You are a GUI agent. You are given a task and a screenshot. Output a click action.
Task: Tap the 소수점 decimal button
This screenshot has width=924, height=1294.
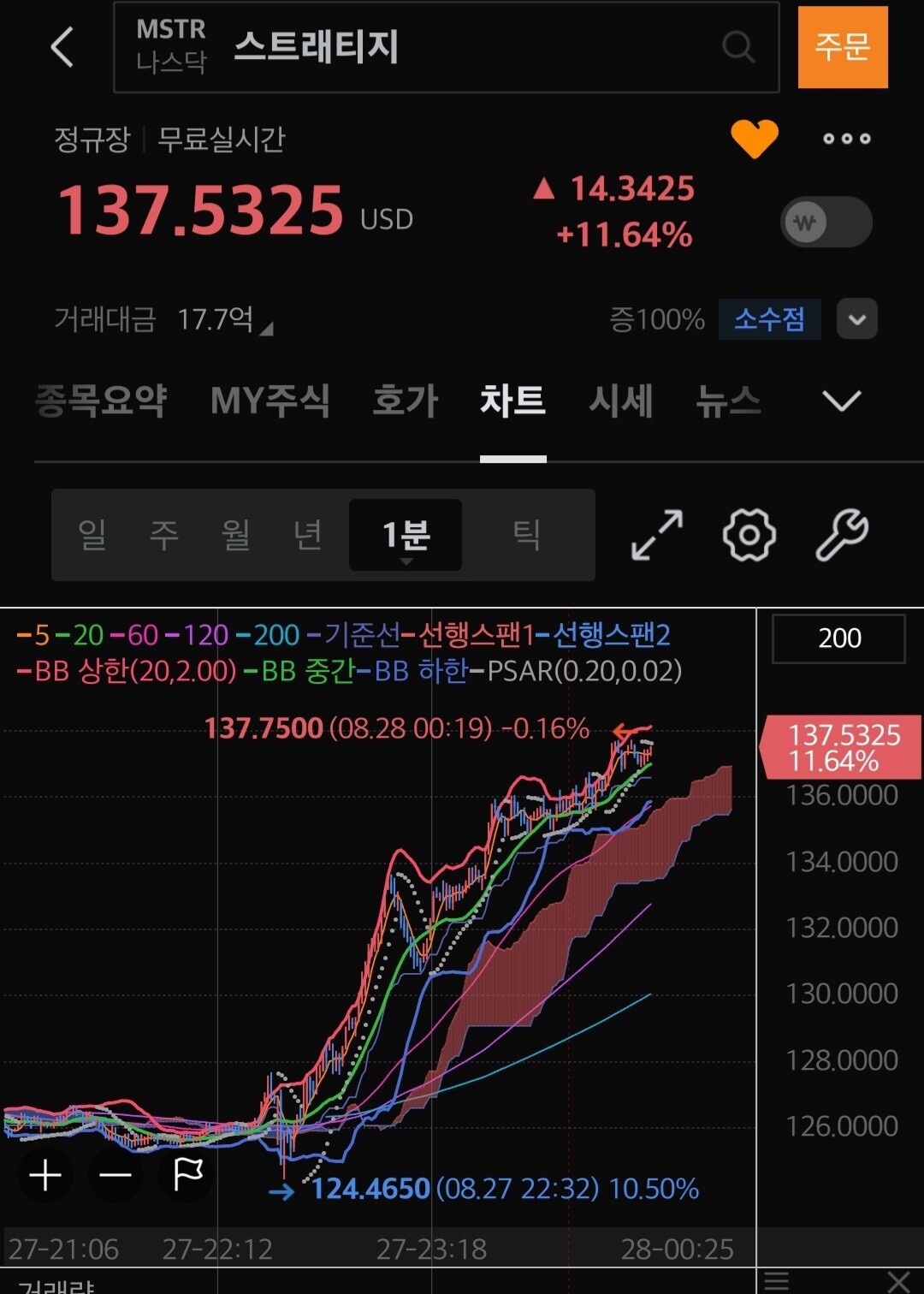click(x=769, y=319)
